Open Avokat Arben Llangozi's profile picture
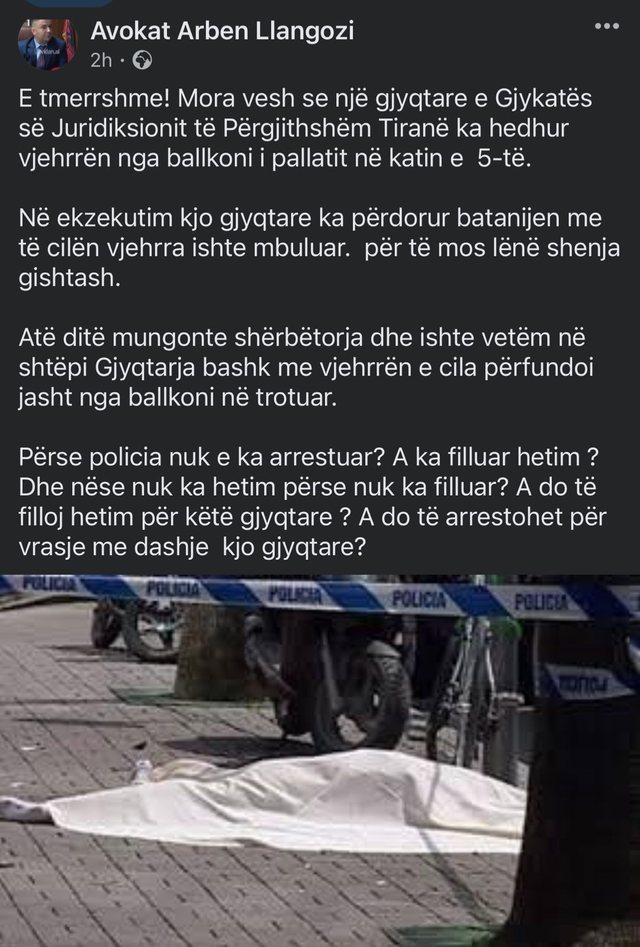The height and width of the screenshot is (947, 640). click(43, 44)
